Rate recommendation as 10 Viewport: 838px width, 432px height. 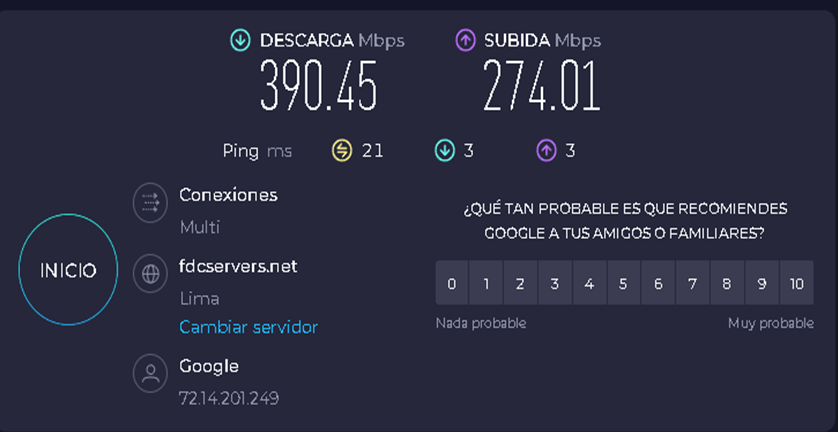pyautogui.click(x=796, y=284)
